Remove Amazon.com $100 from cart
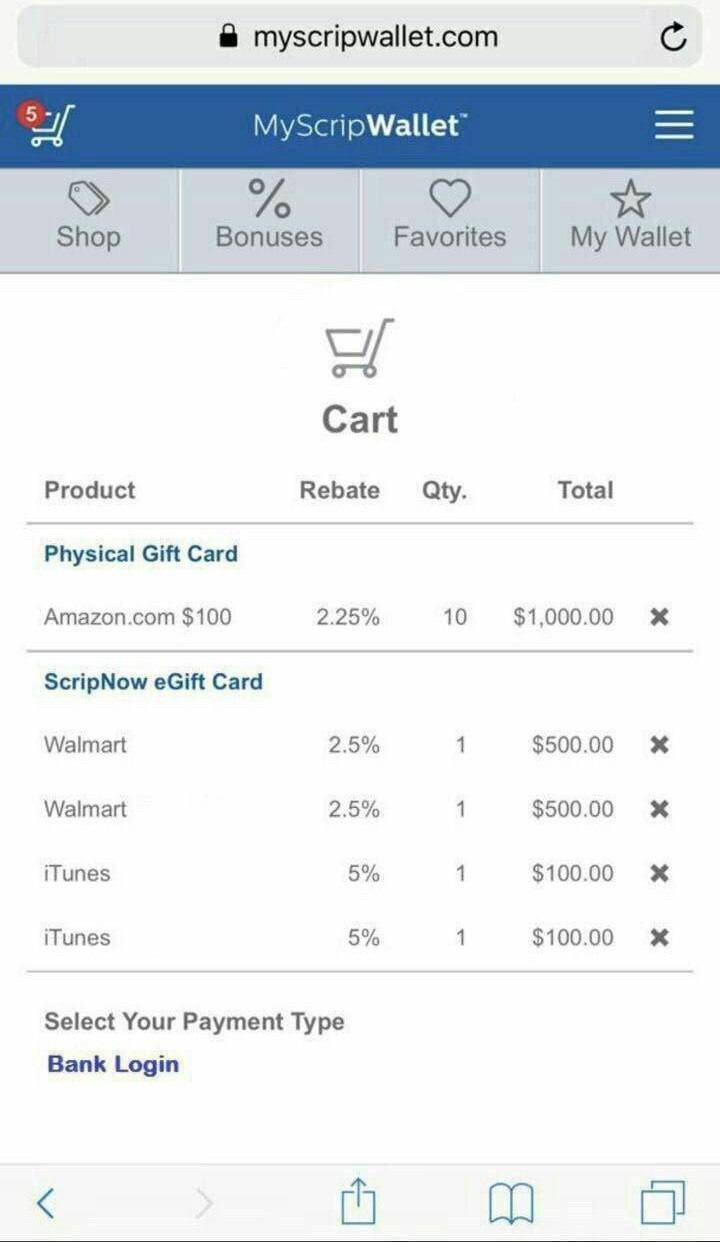The width and height of the screenshot is (720, 1242). pos(659,617)
